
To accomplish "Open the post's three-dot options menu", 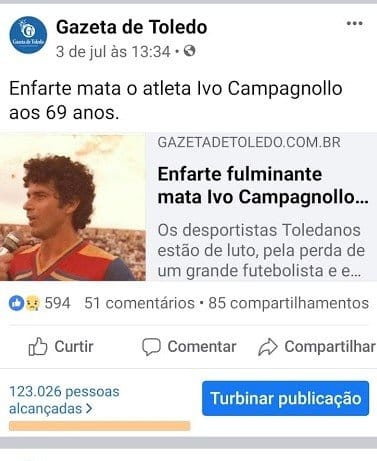I will [354, 23].
